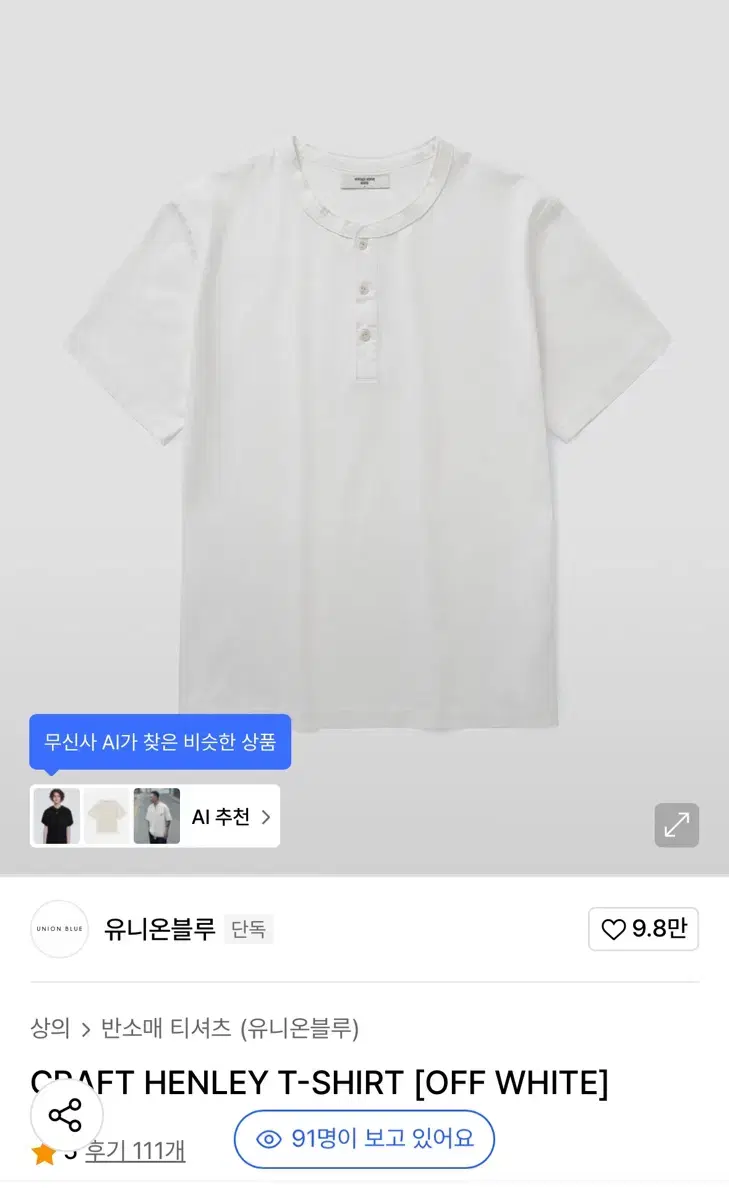Share this product

point(66,1115)
